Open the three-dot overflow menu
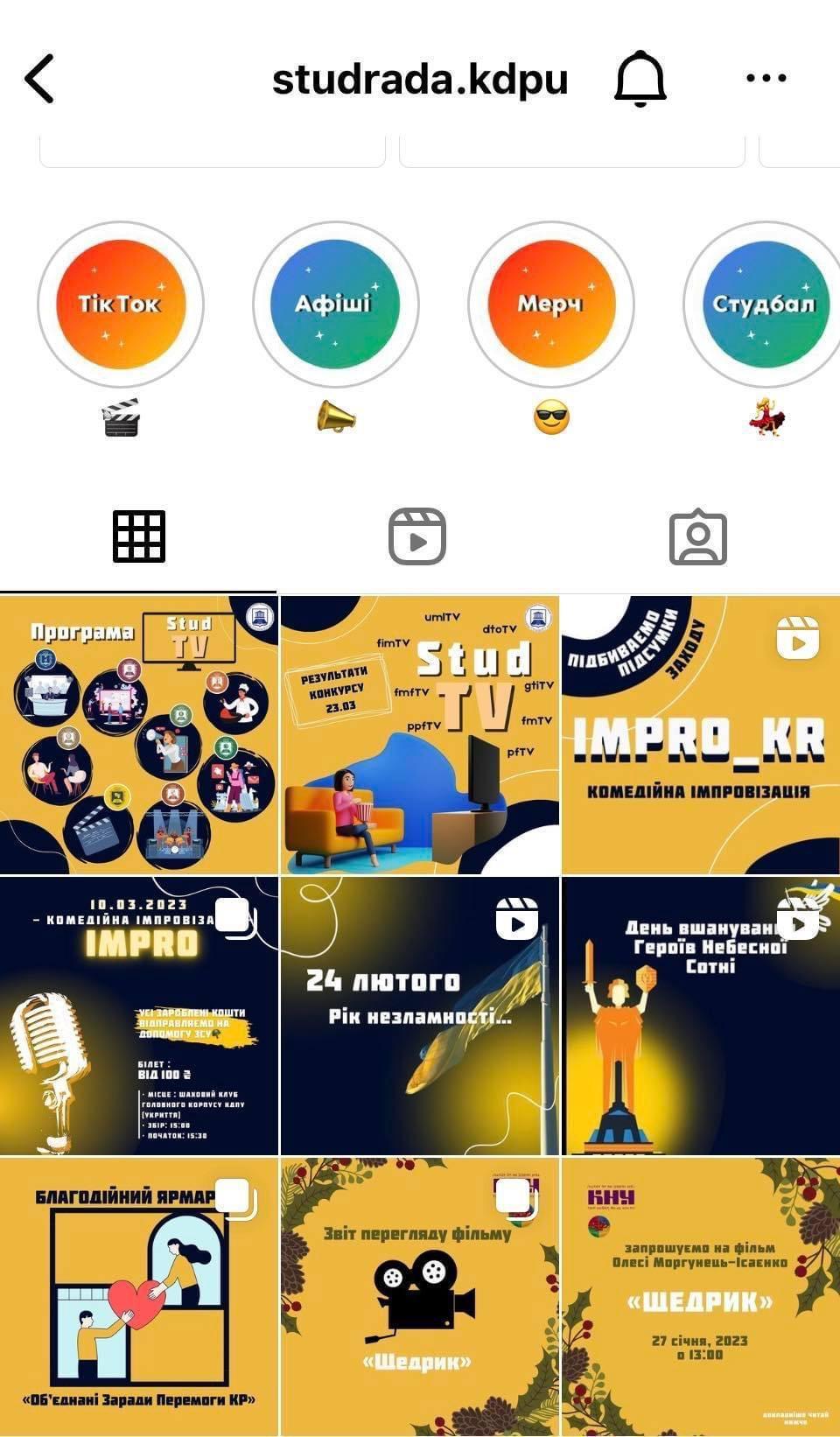 click(x=766, y=79)
